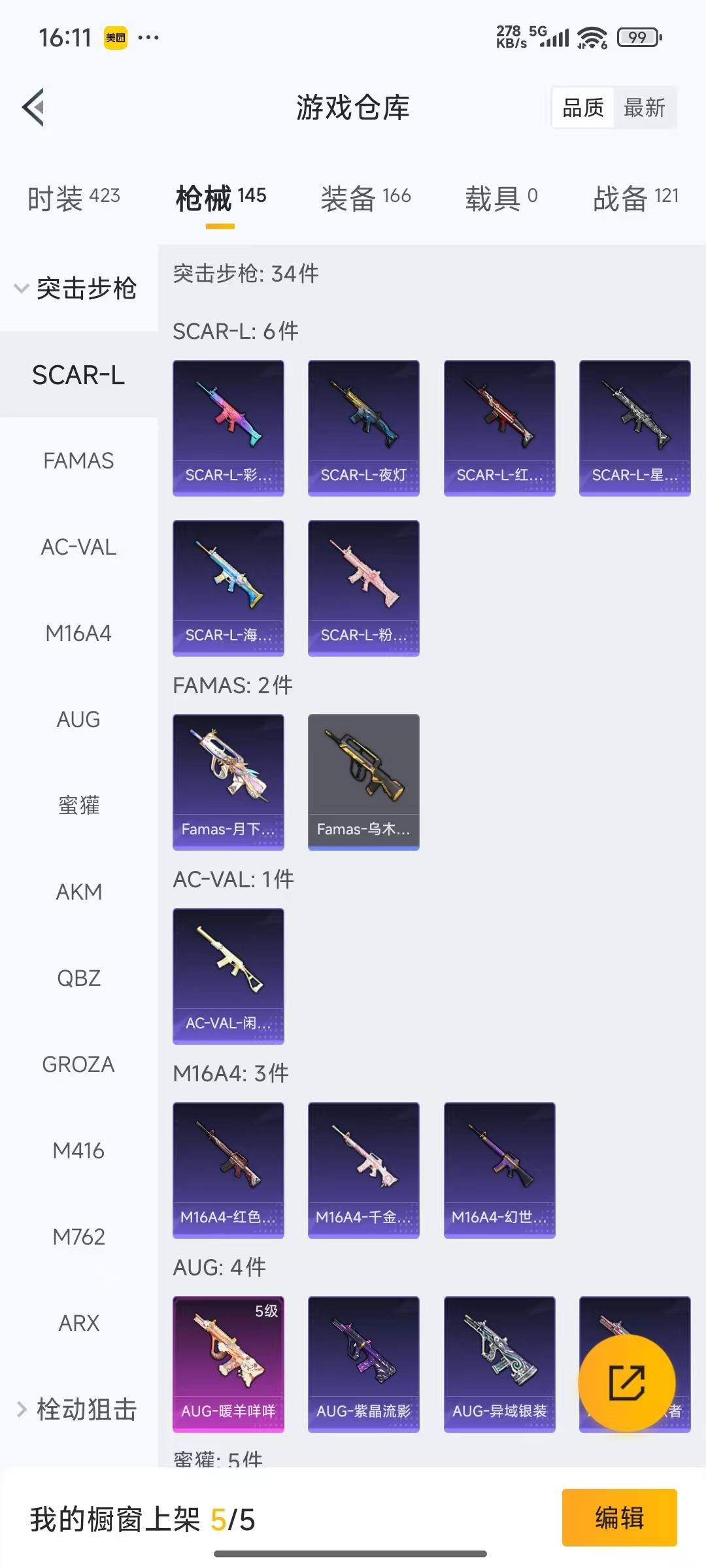
Task: Switch to the 战备 tab
Action: [x=635, y=198]
